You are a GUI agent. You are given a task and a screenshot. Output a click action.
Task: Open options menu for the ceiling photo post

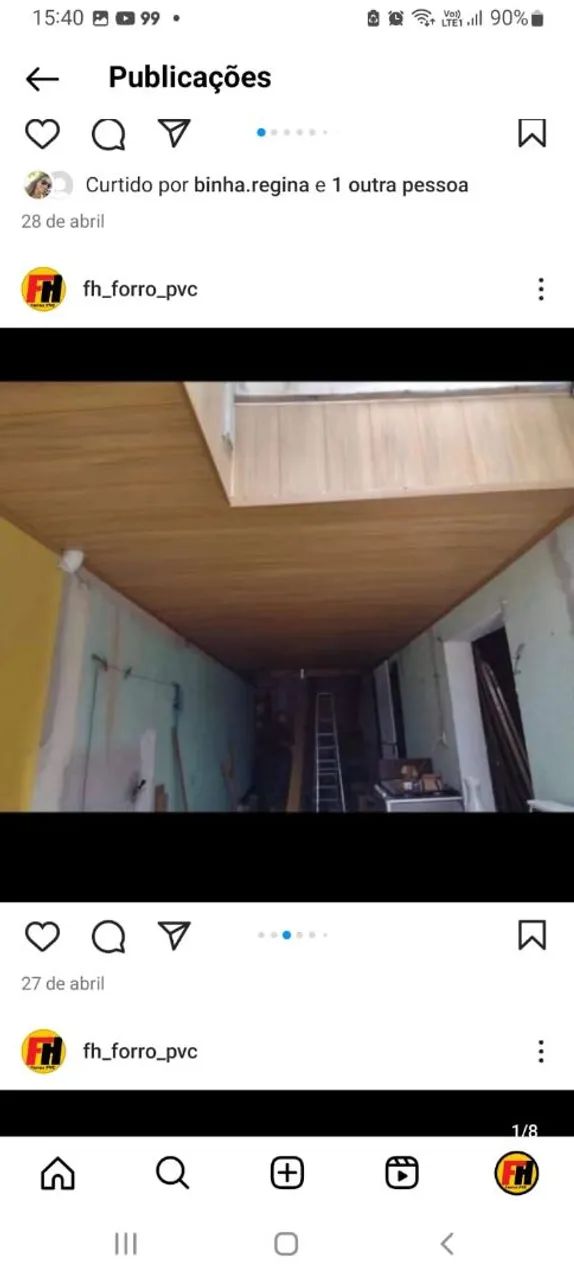pos(540,290)
